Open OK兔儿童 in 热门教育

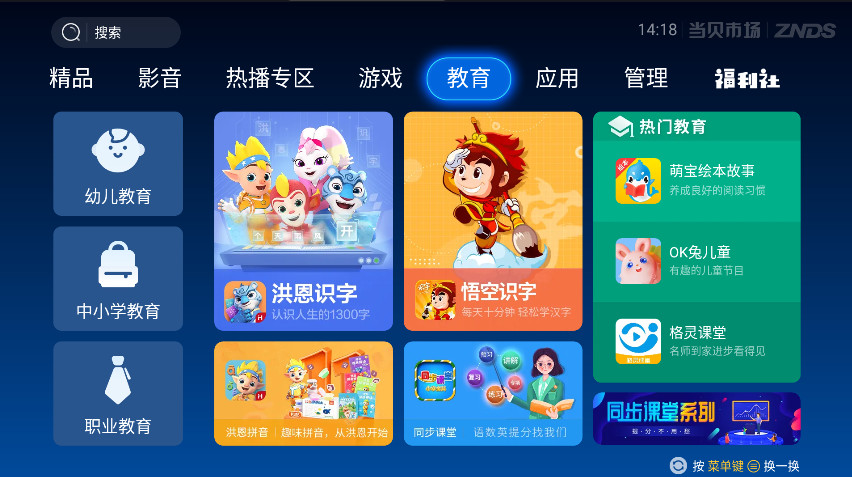tap(697, 260)
